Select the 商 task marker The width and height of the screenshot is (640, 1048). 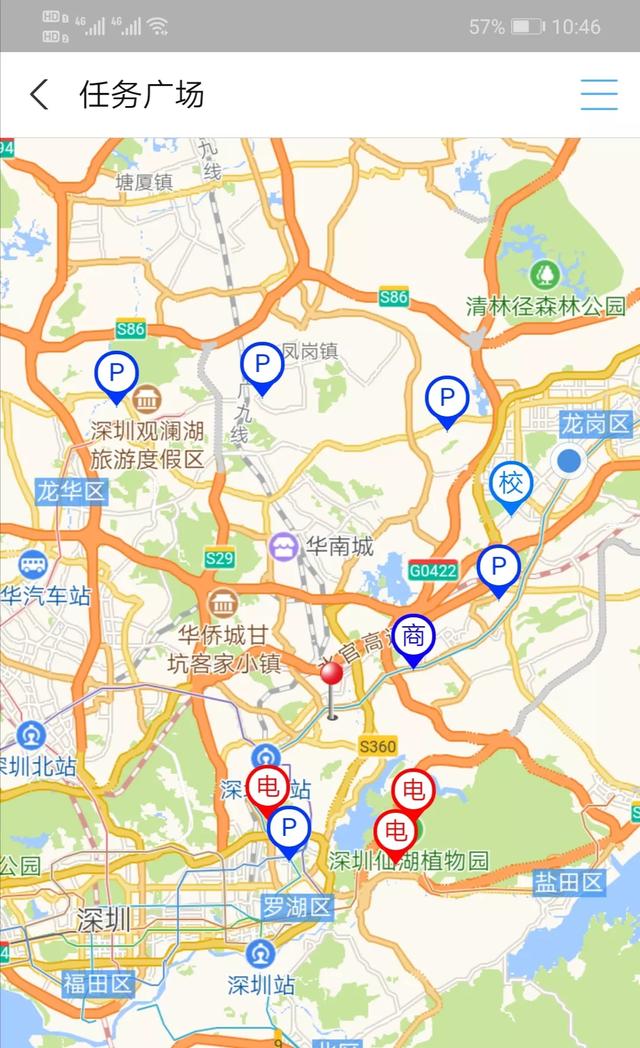coord(414,641)
